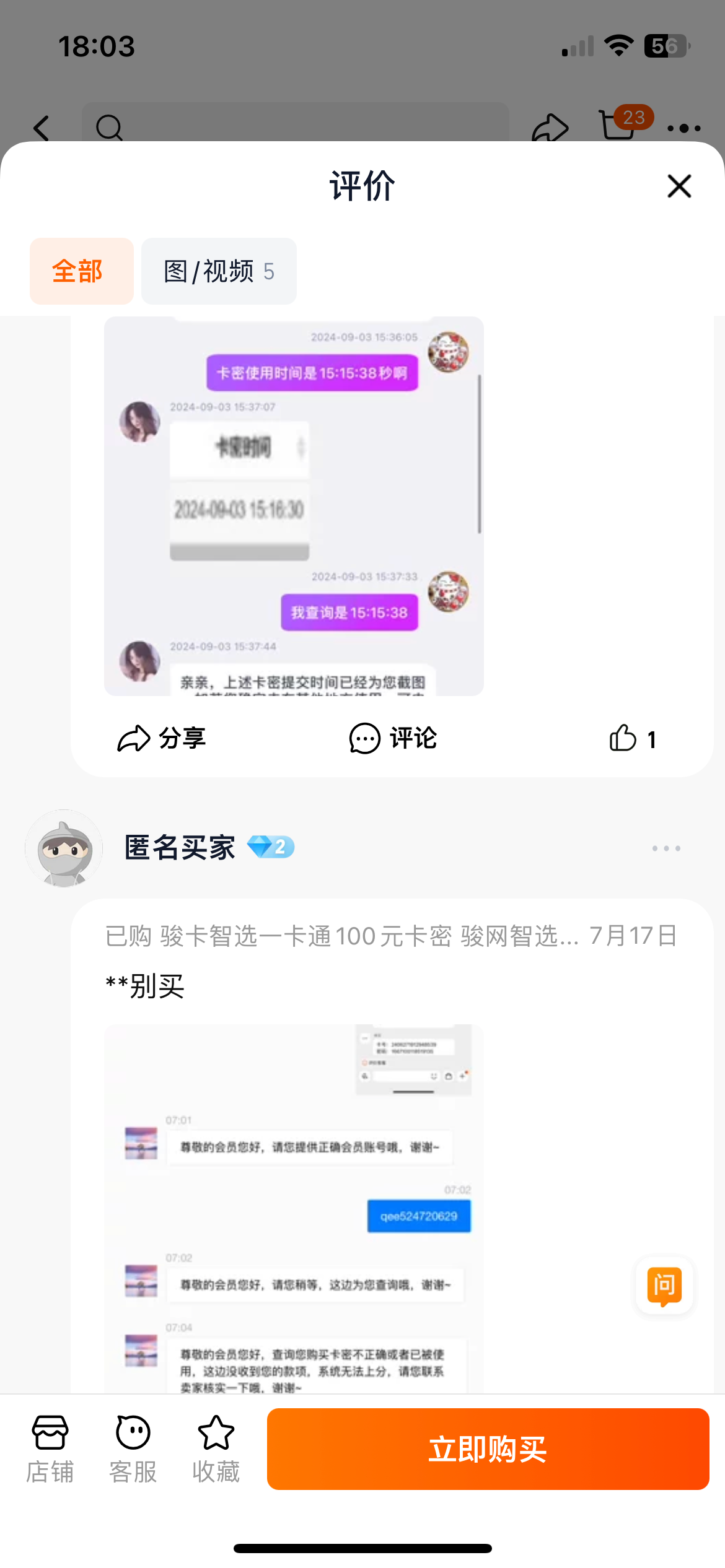Go to the 店铺 store page
The width and height of the screenshot is (725, 1568).
pos(50,1449)
